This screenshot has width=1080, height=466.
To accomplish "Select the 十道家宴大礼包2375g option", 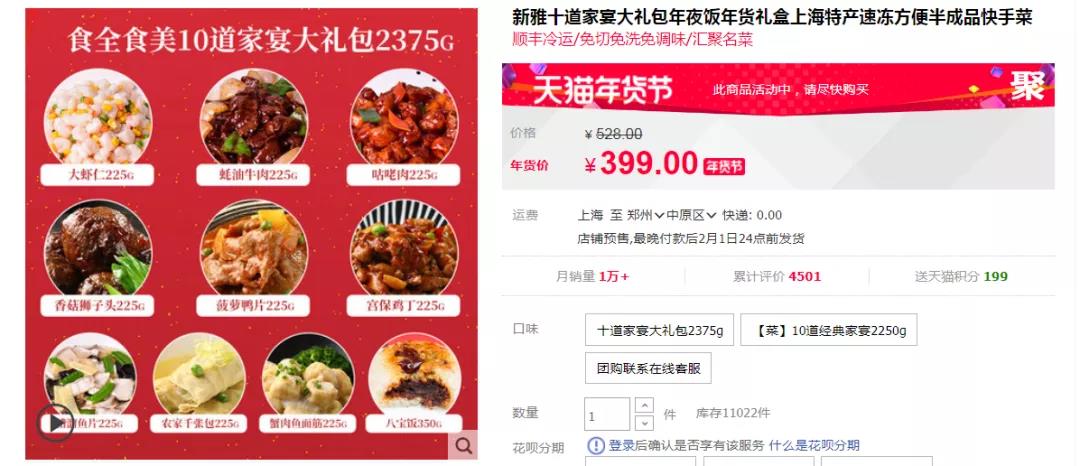I will [659, 330].
